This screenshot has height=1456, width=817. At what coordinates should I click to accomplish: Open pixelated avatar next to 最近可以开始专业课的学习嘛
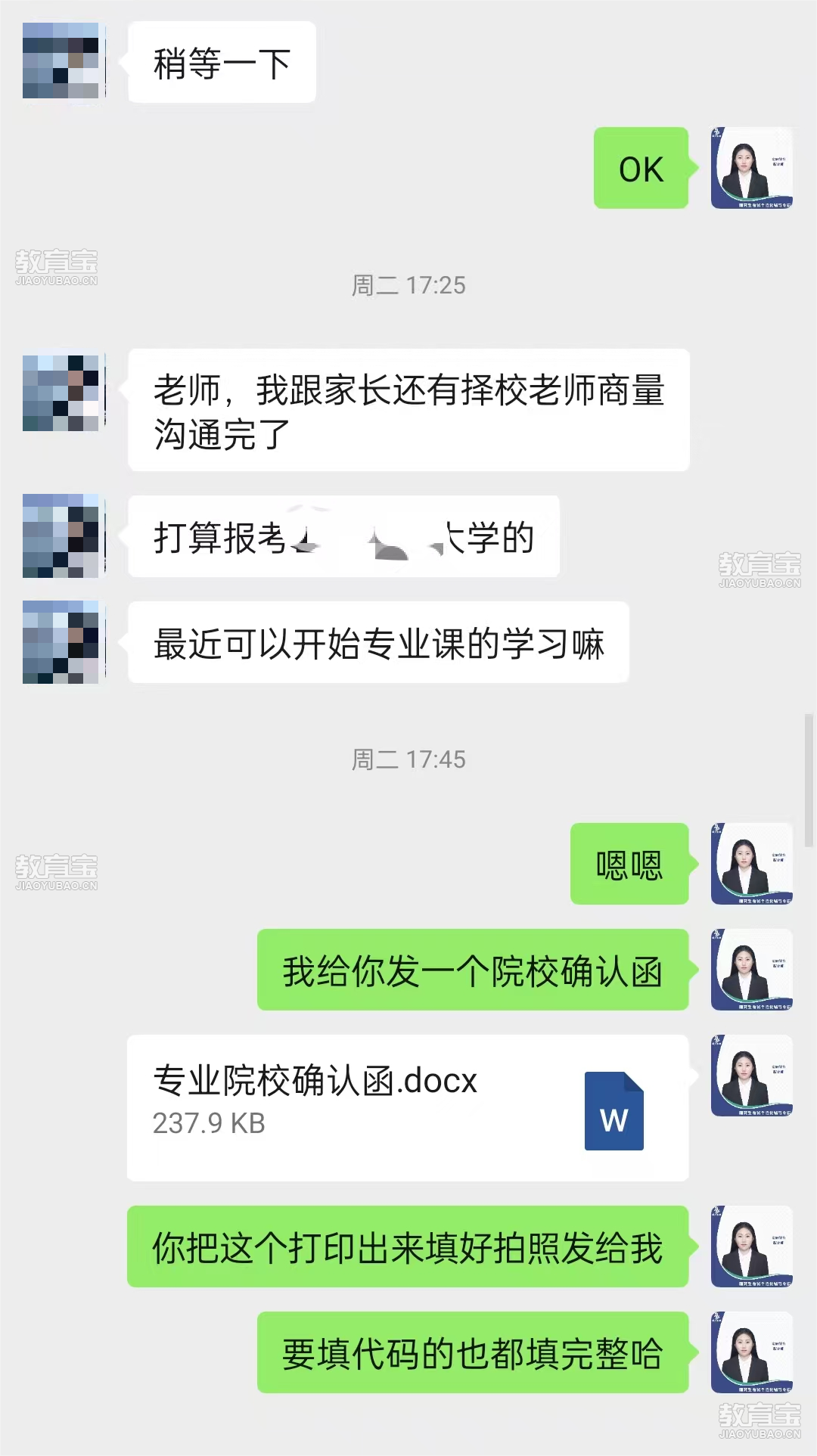pos(61,642)
